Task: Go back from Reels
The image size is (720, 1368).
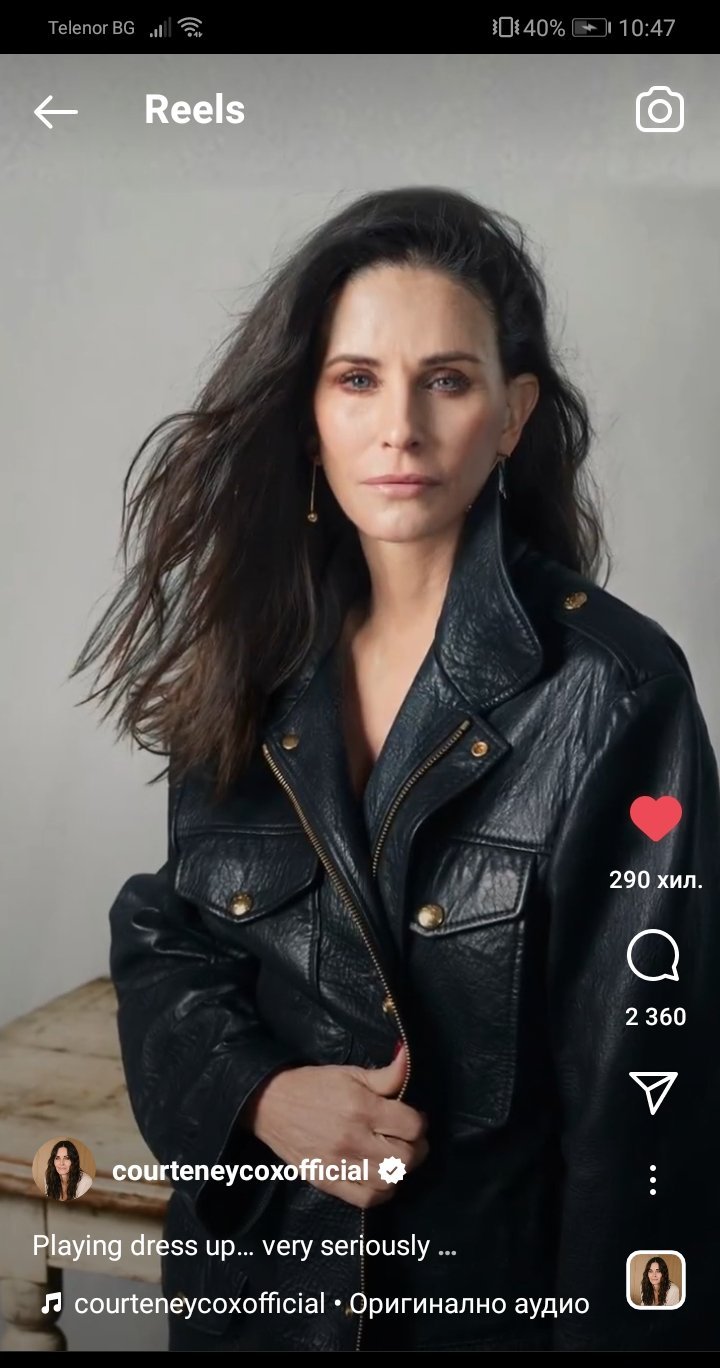Action: tap(55, 112)
